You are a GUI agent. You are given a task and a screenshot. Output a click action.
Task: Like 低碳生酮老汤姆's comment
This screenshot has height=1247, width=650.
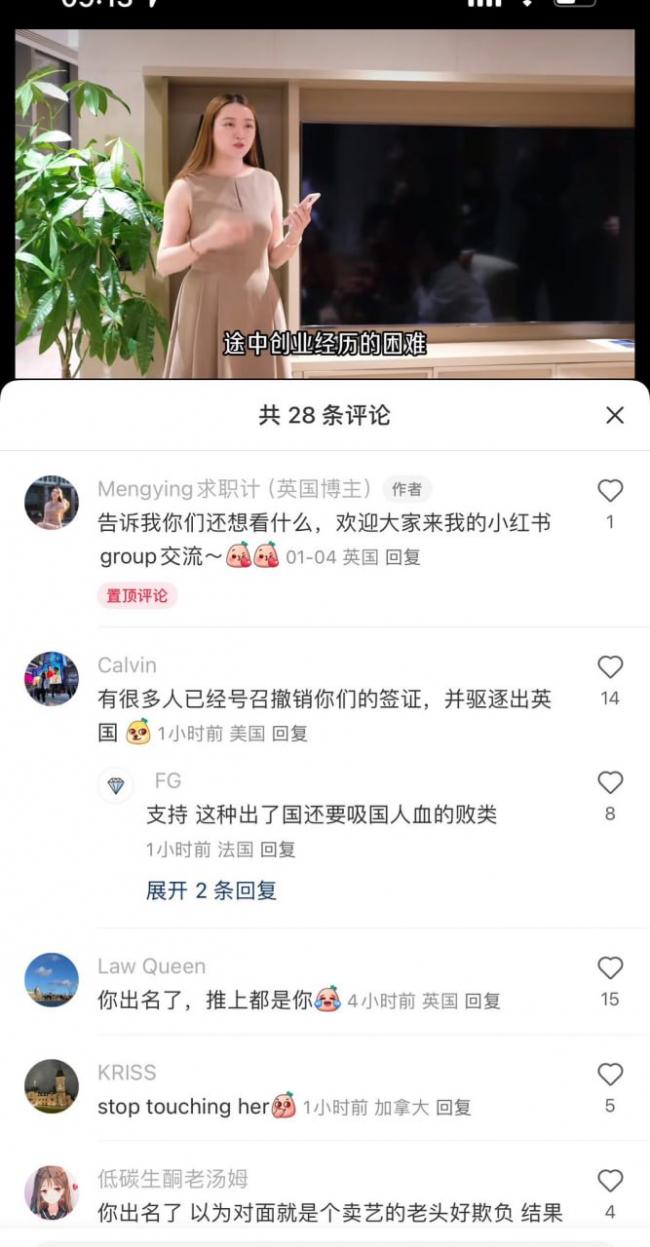click(610, 1181)
